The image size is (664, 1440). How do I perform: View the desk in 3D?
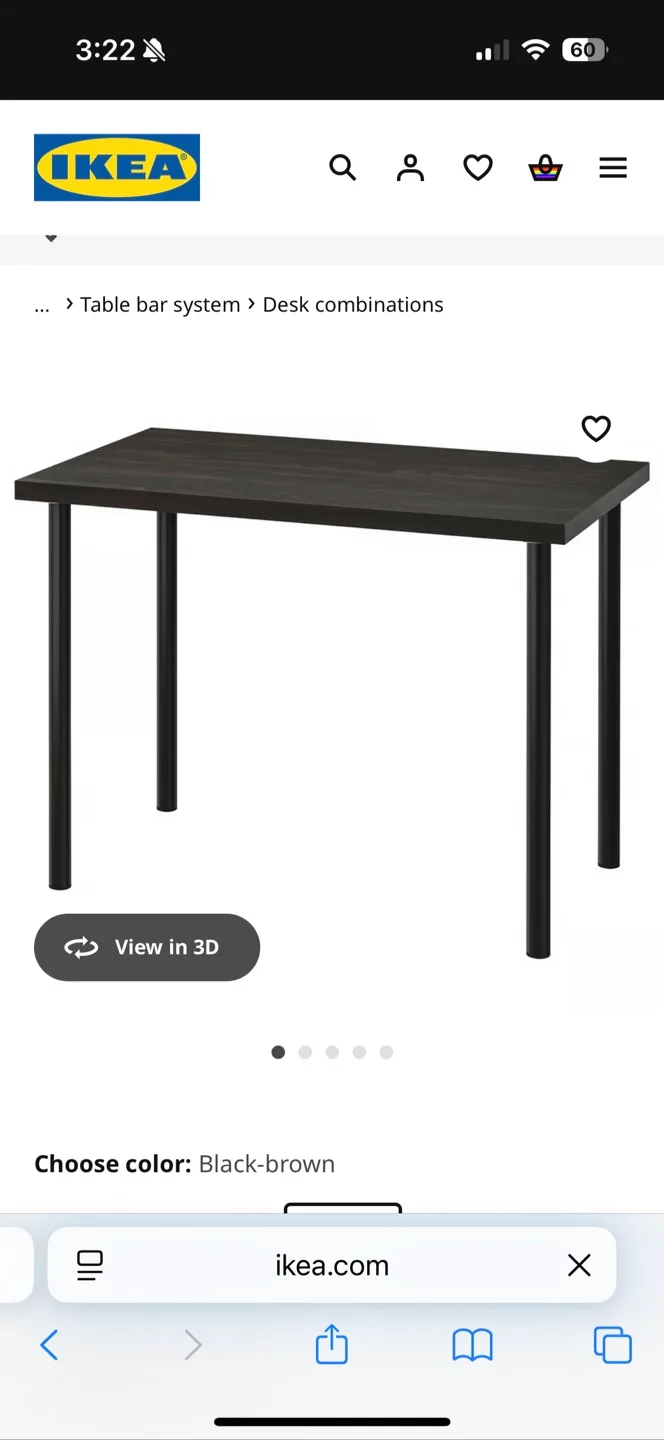point(147,947)
